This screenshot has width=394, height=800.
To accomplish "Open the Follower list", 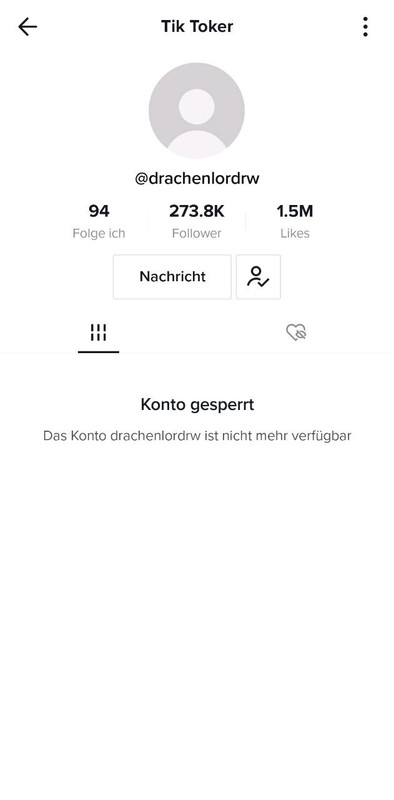I will (196, 221).
